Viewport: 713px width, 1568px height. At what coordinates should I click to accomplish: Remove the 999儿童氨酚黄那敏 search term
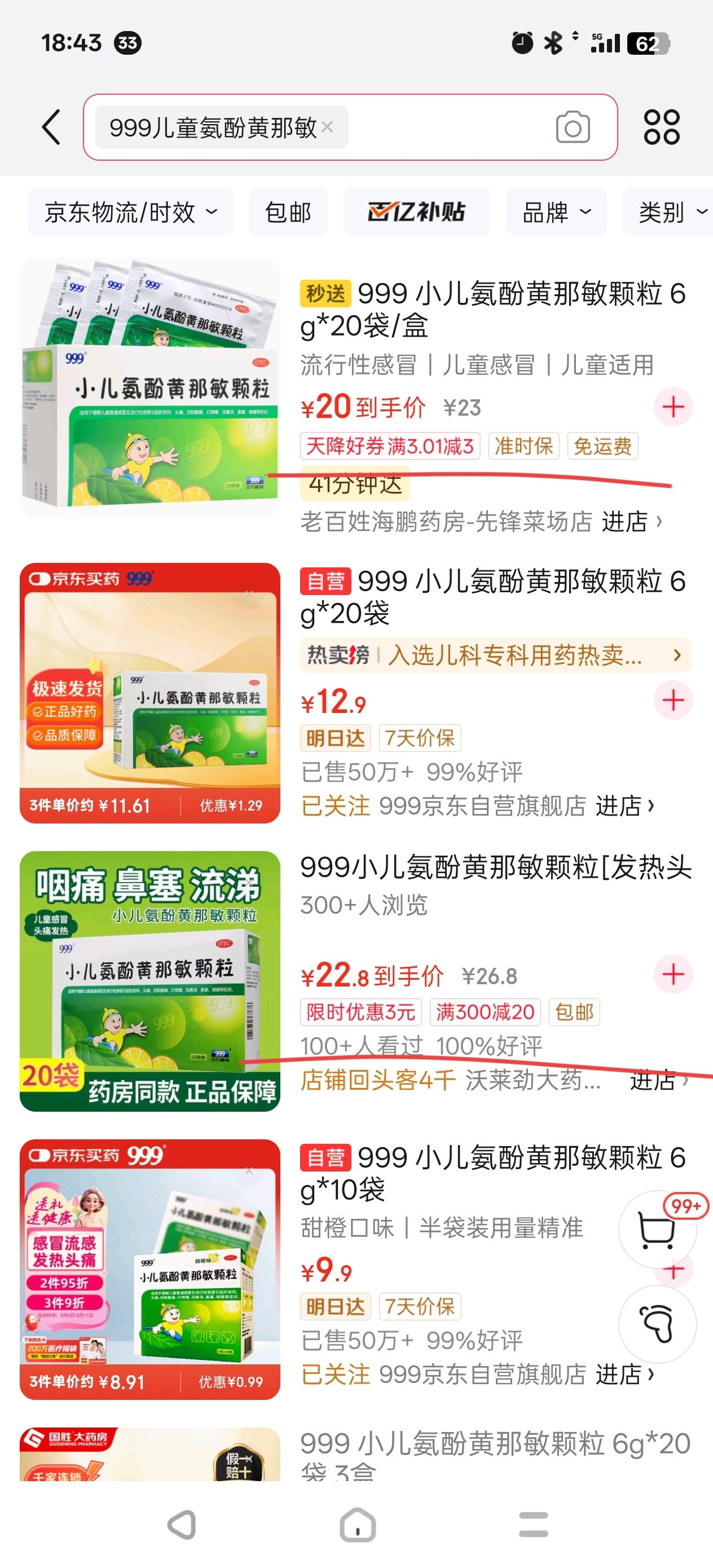(x=327, y=126)
